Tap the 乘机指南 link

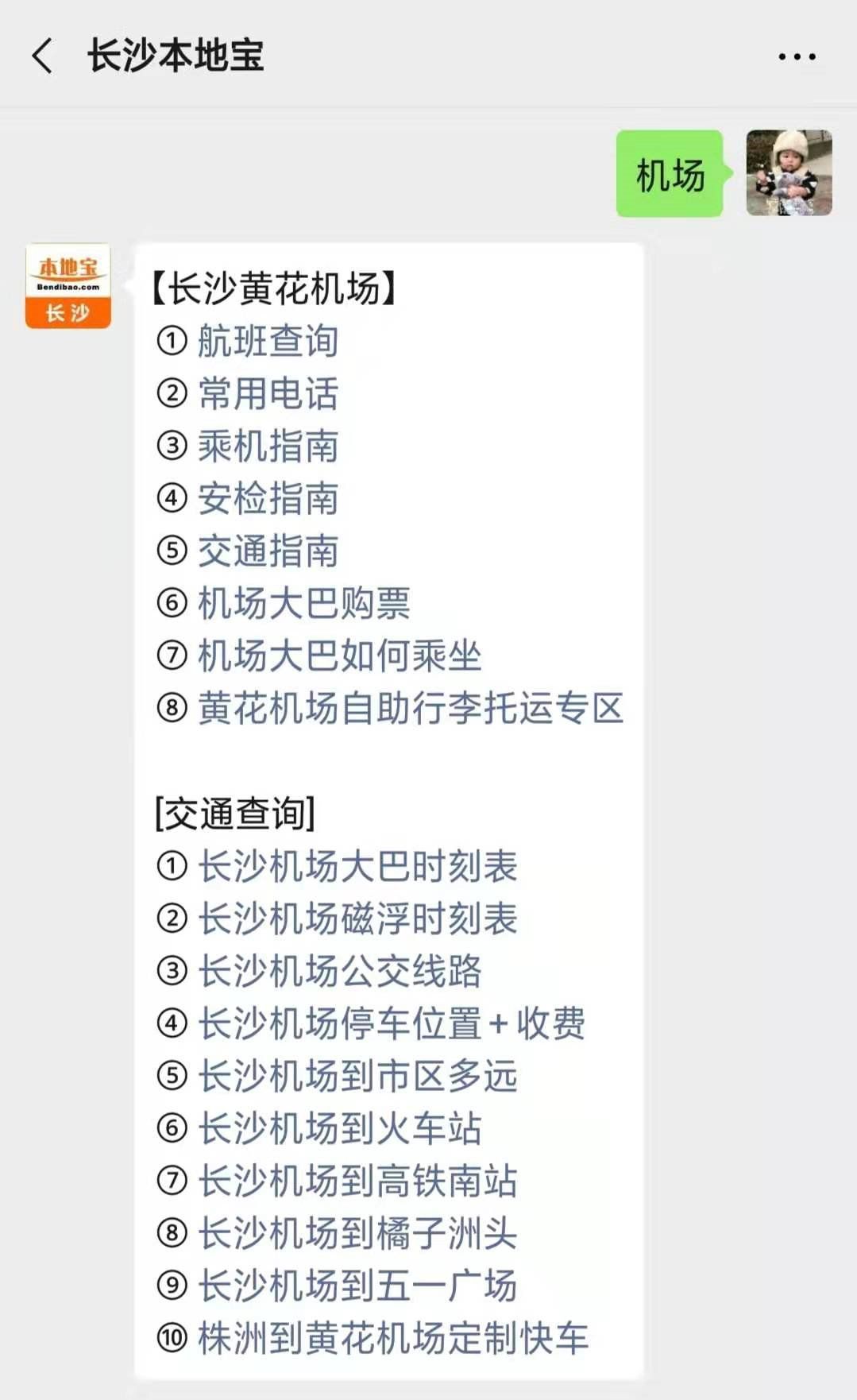(268, 446)
